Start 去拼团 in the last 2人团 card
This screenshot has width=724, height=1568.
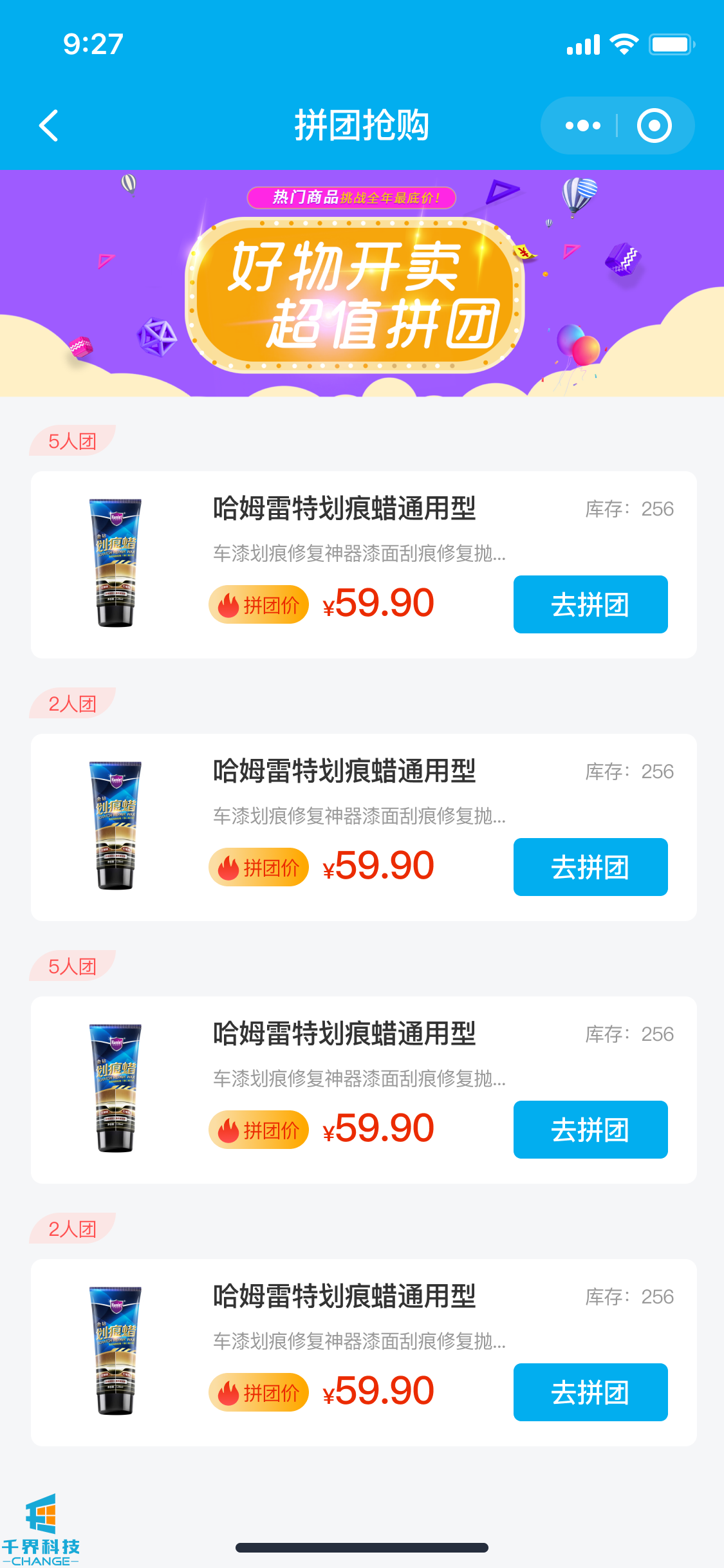590,1392
